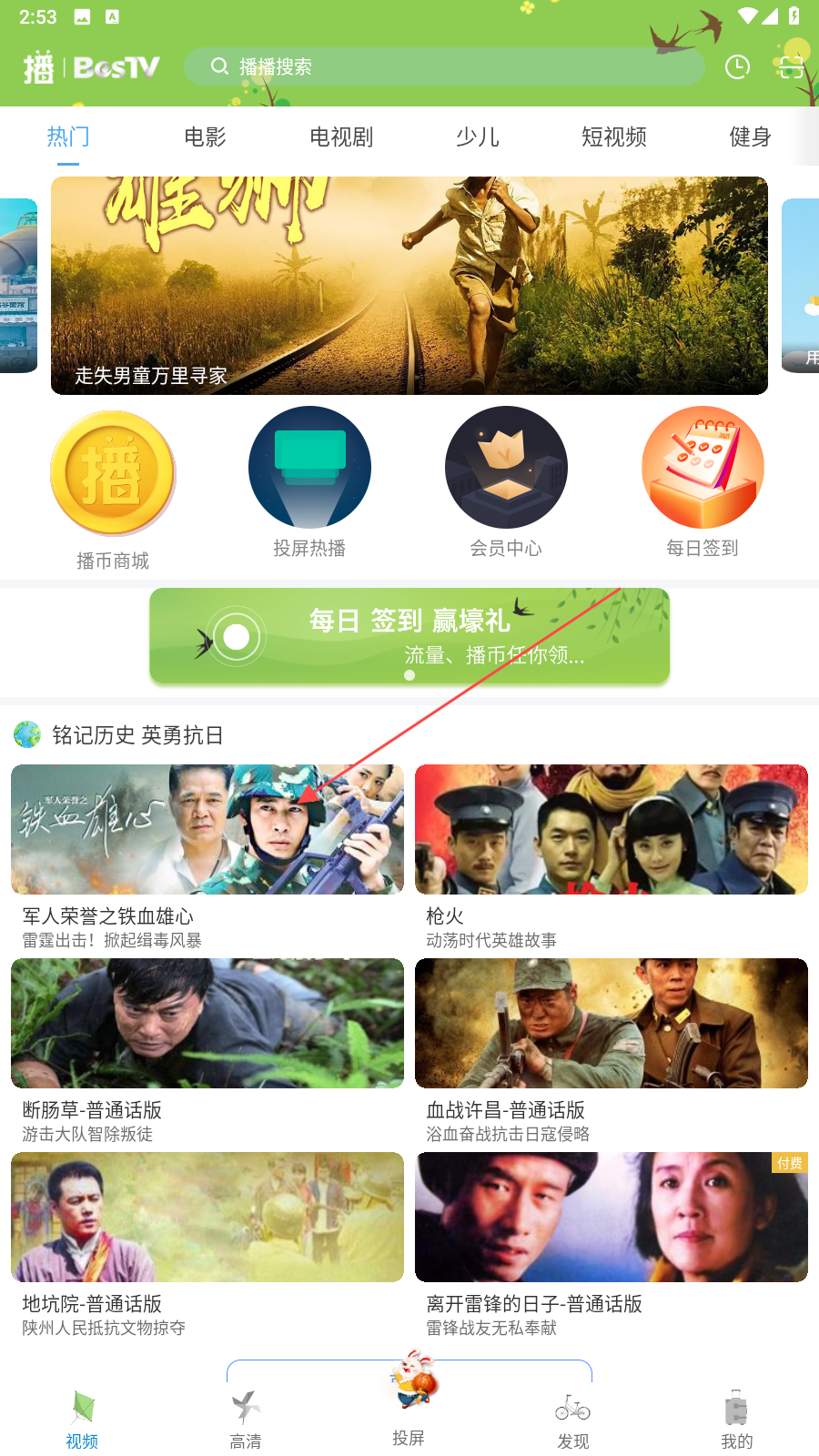Open the 枪火 card
This screenshot has height=1456, width=819.
tap(612, 855)
